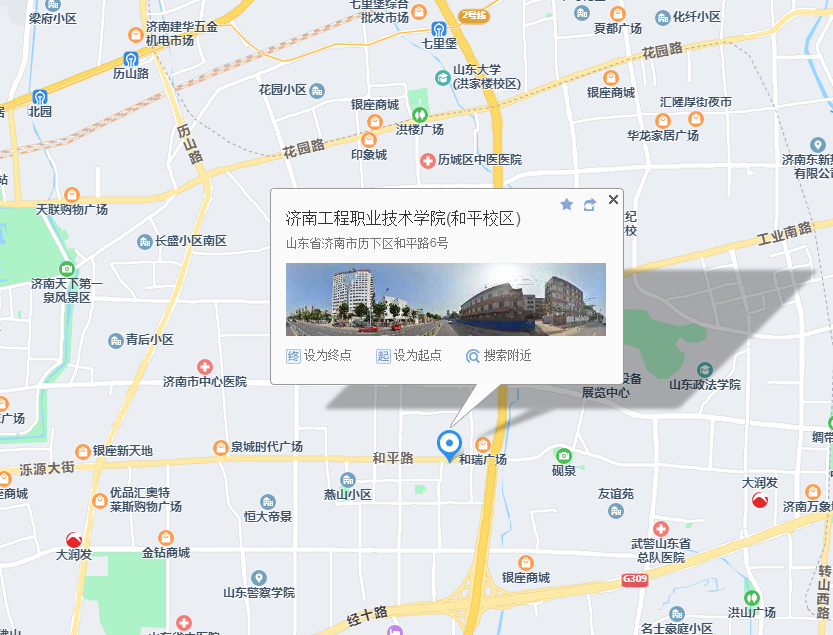Tap 设为起点 to set as origin
833x635 pixels.
409,355
